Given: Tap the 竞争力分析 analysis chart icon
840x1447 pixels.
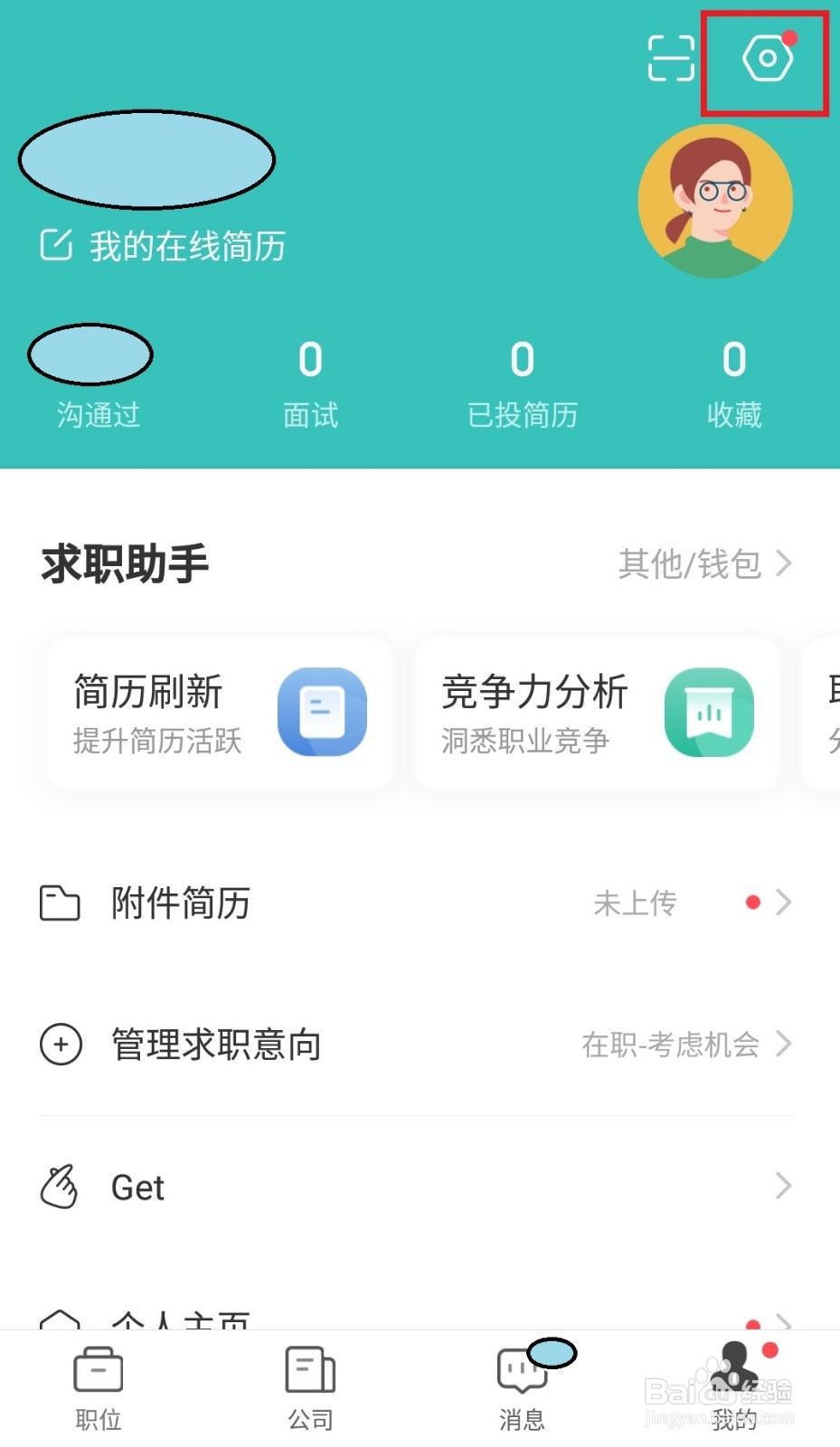Looking at the screenshot, I should tap(710, 712).
